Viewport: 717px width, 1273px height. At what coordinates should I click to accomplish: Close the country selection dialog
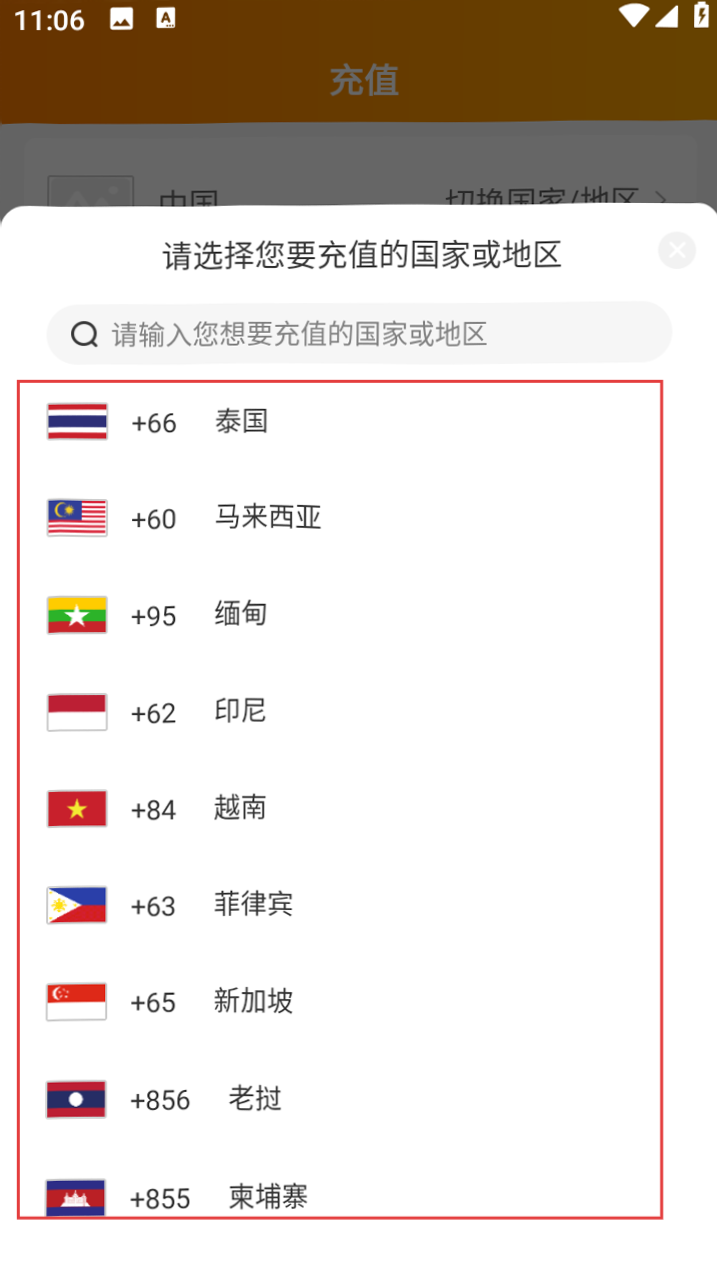[x=677, y=250]
